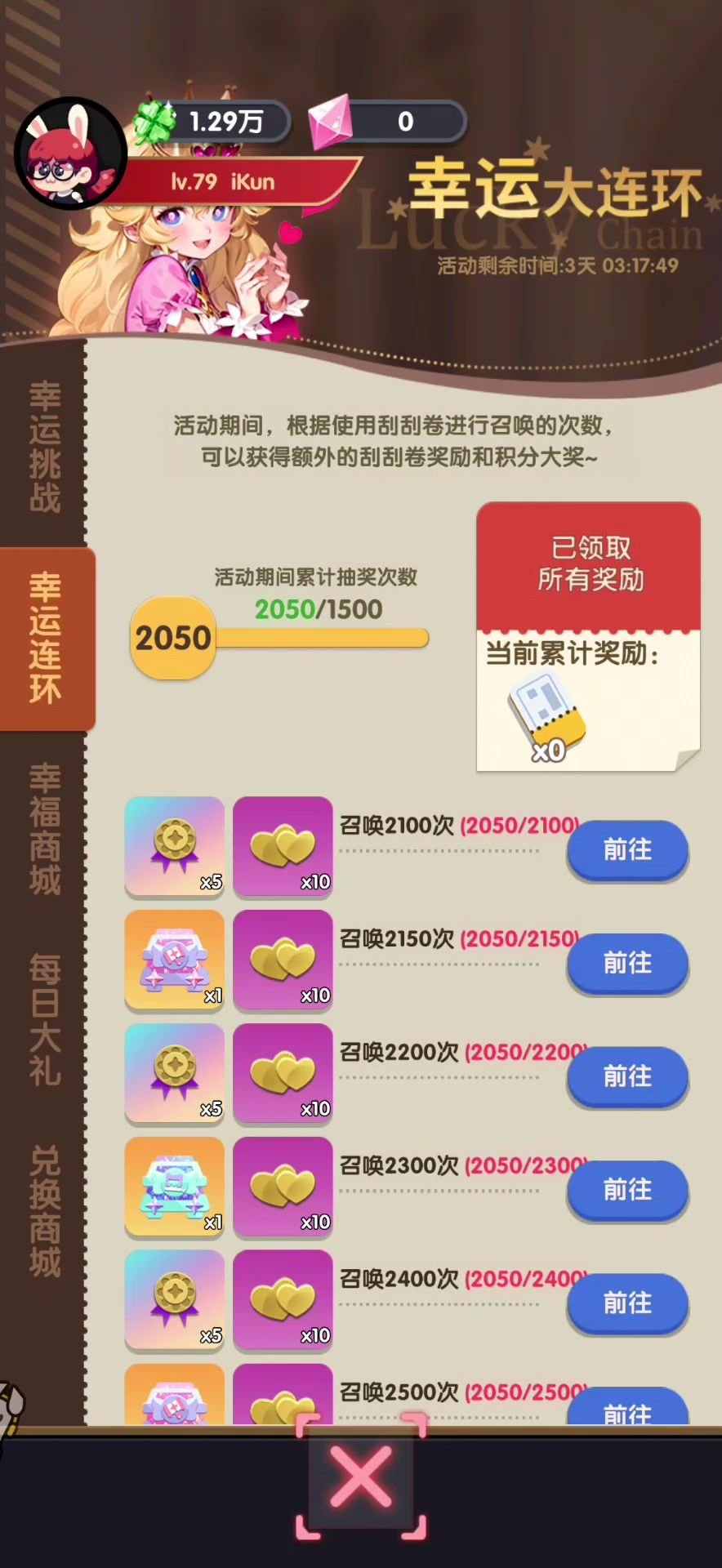This screenshot has width=722, height=1568.
Task: Open the 幸福商城 tab
Action: 45,829
